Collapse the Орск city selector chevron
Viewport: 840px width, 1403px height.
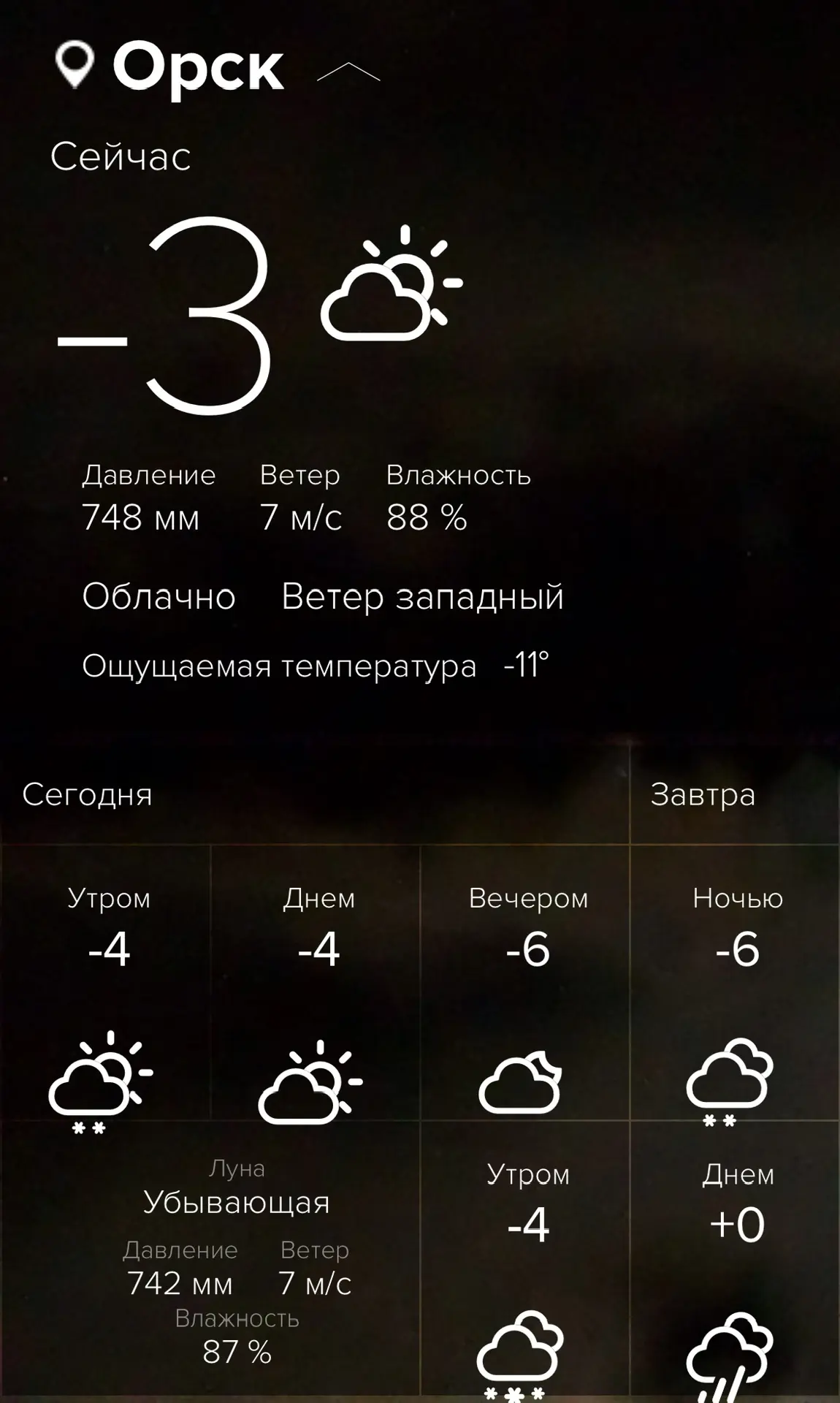(348, 71)
